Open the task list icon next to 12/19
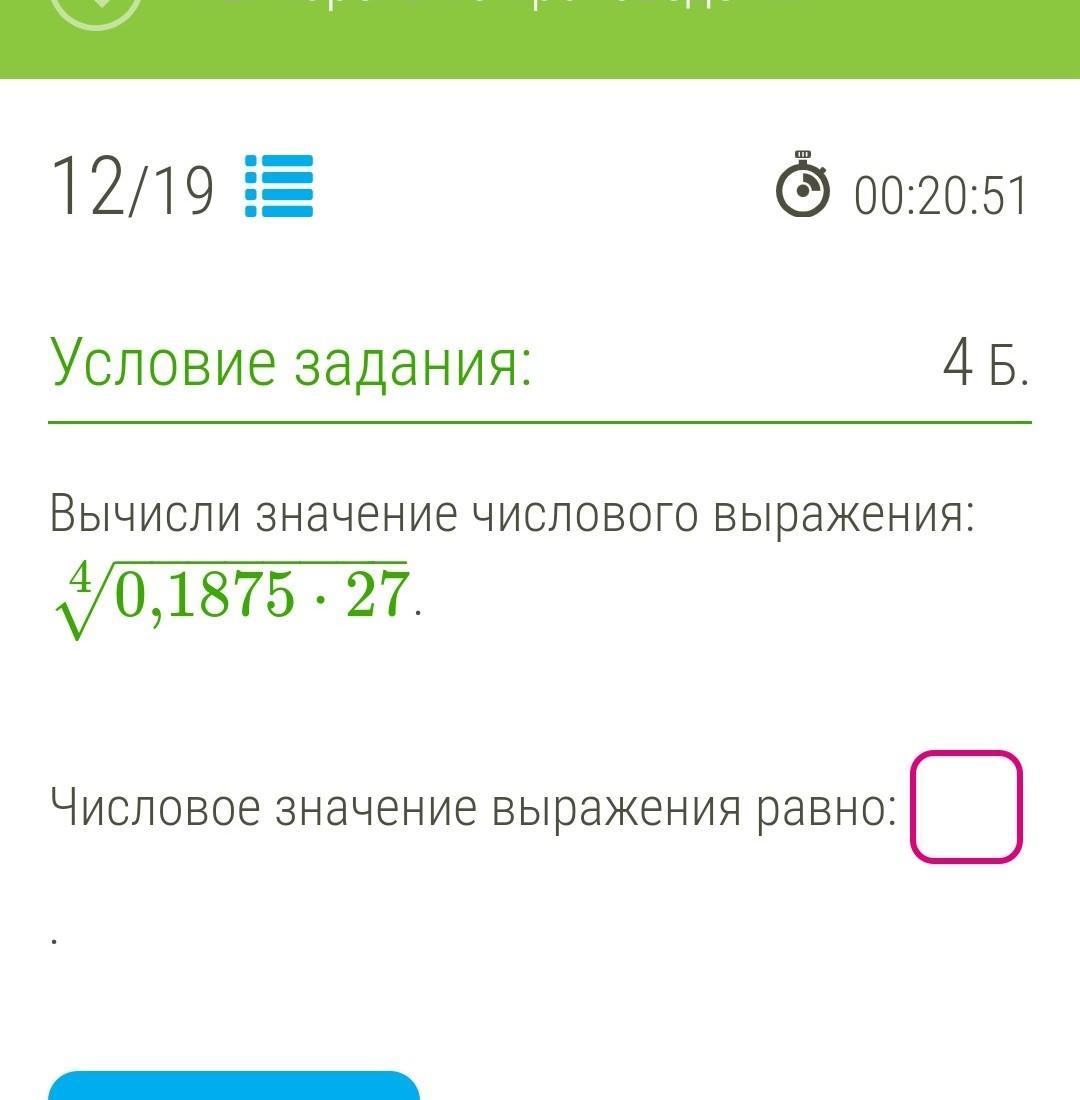The image size is (1080, 1100). point(280,186)
